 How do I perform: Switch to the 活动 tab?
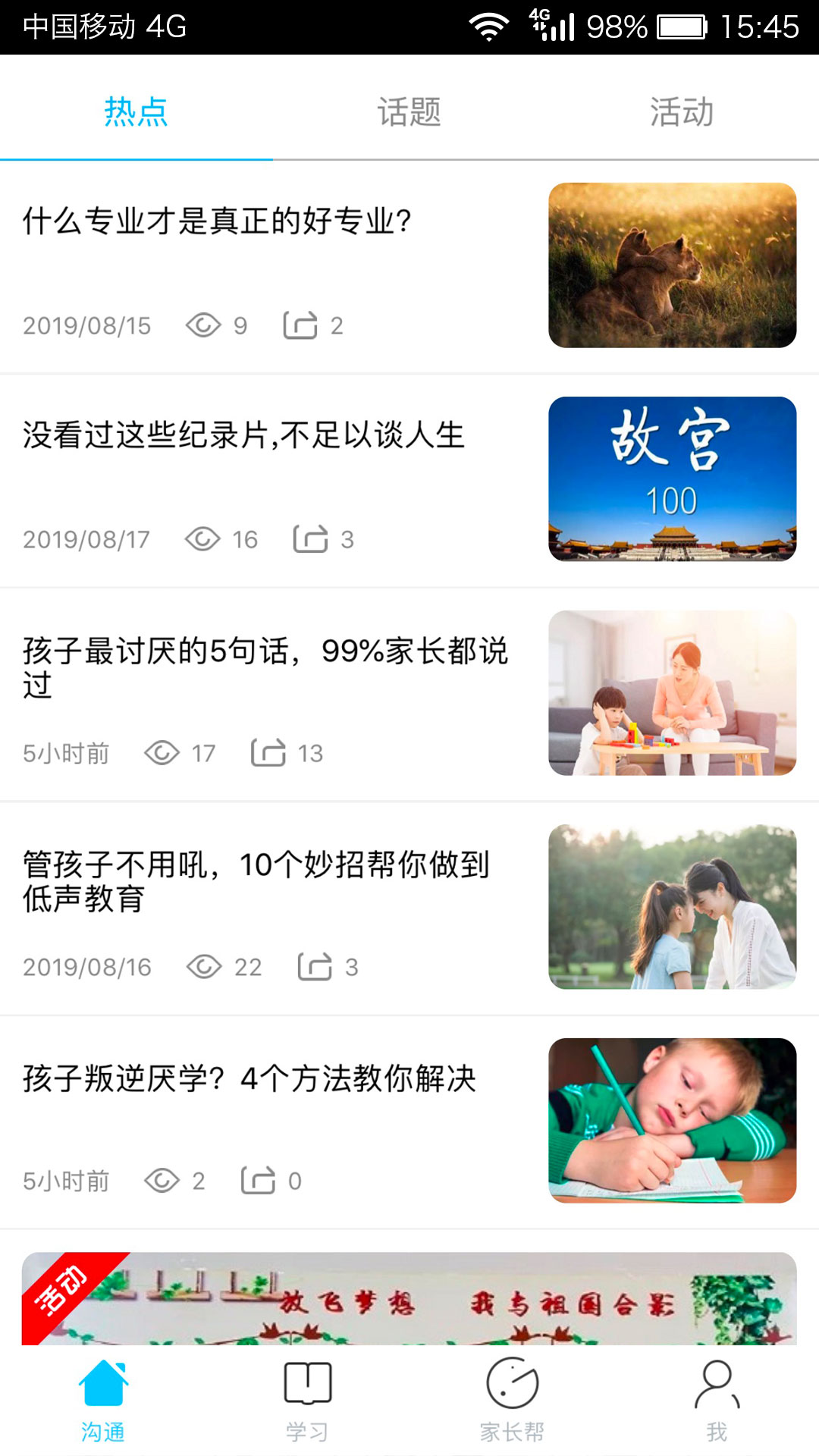tap(681, 111)
